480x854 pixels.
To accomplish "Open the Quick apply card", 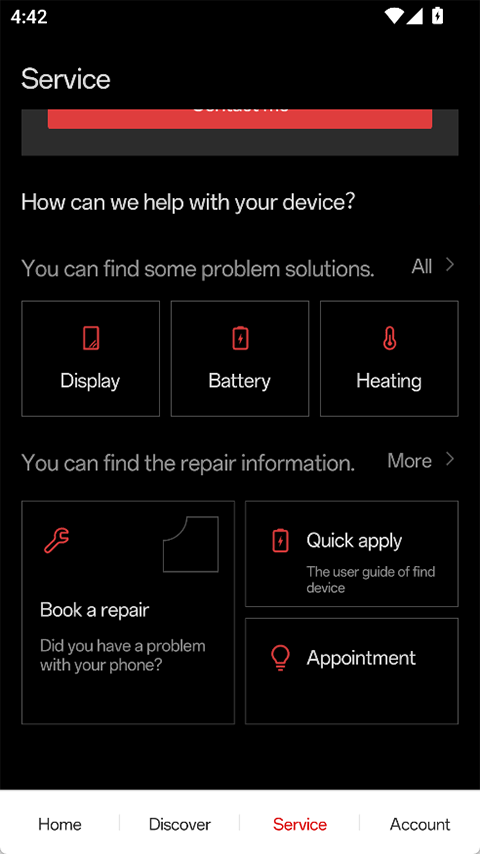I will pos(351,553).
